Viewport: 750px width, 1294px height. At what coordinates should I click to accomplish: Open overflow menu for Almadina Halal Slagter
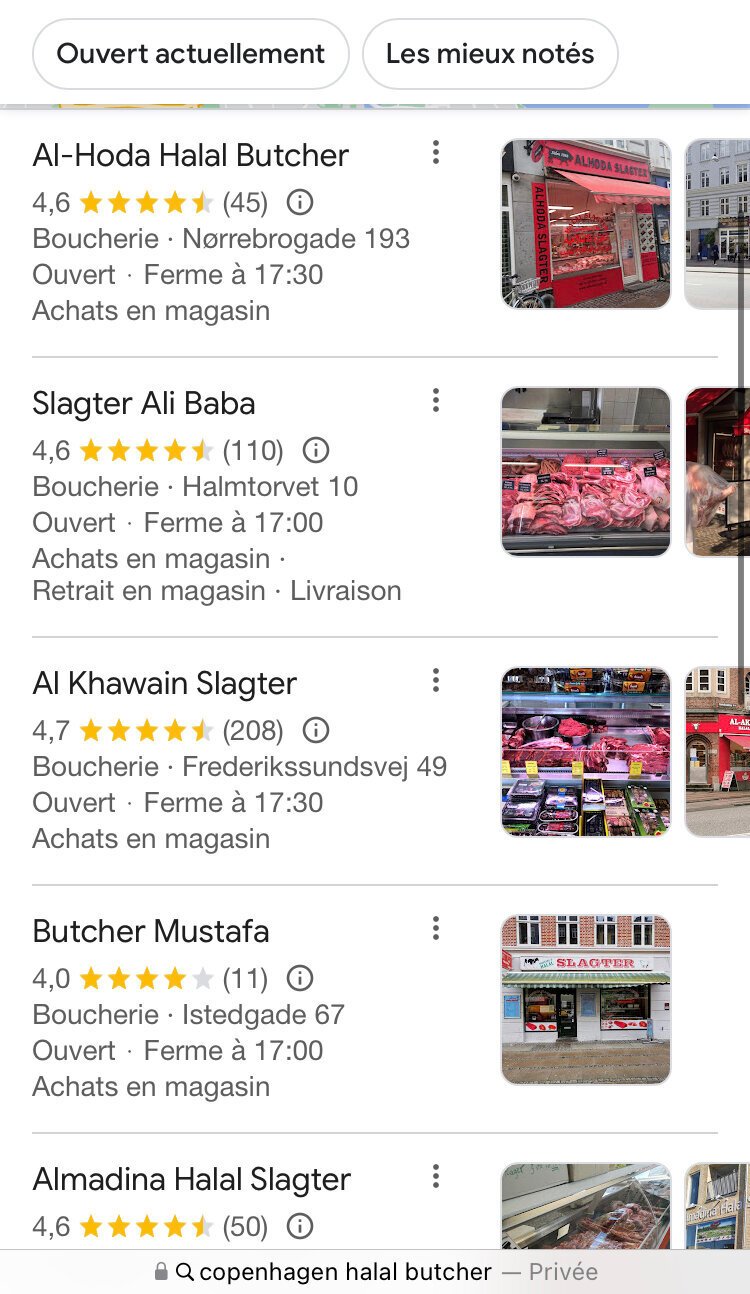coord(435,1177)
